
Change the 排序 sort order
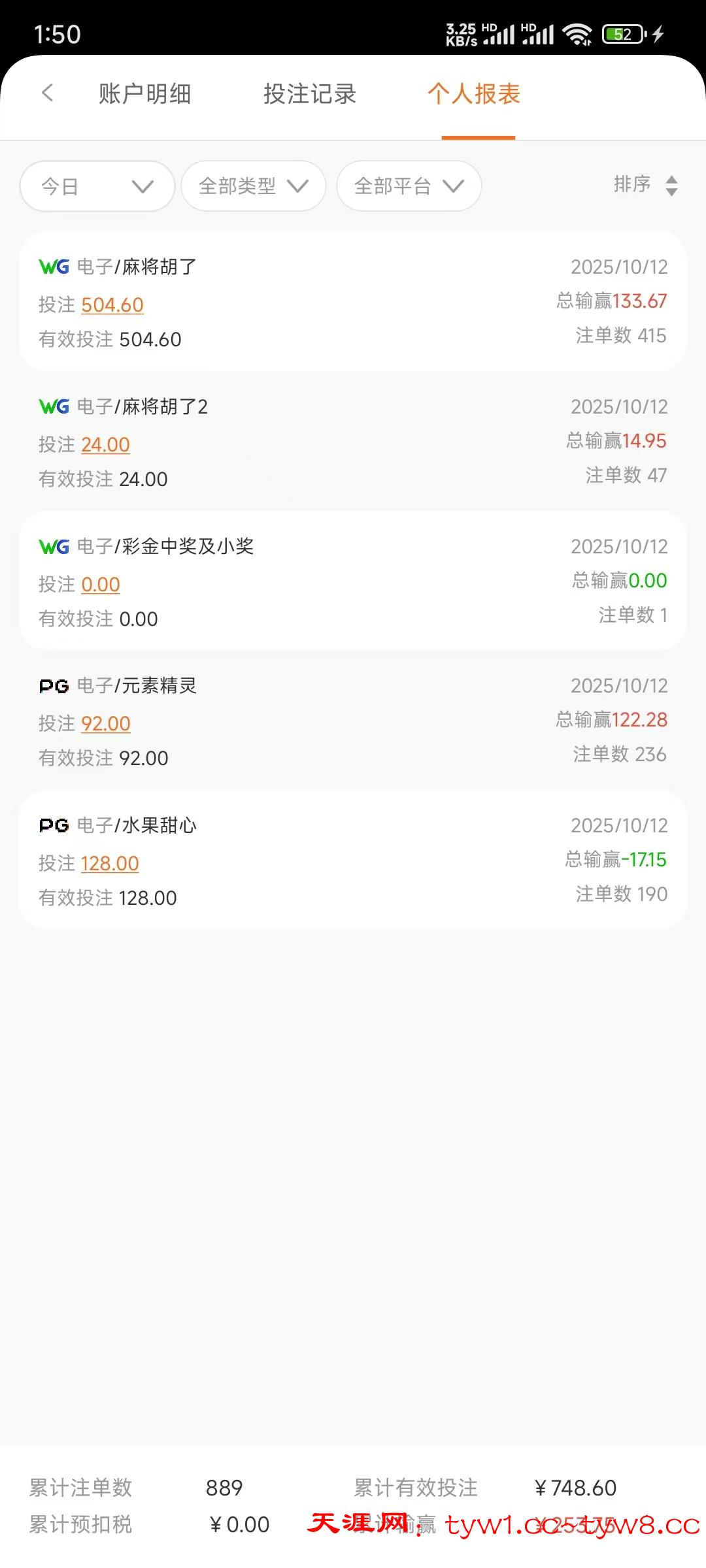(645, 185)
